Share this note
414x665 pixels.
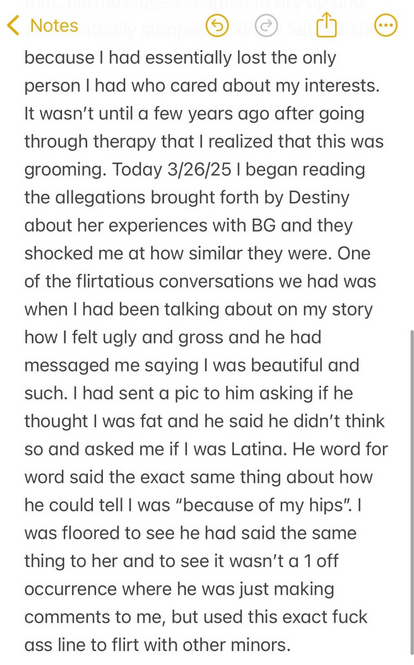pyautogui.click(x=326, y=25)
